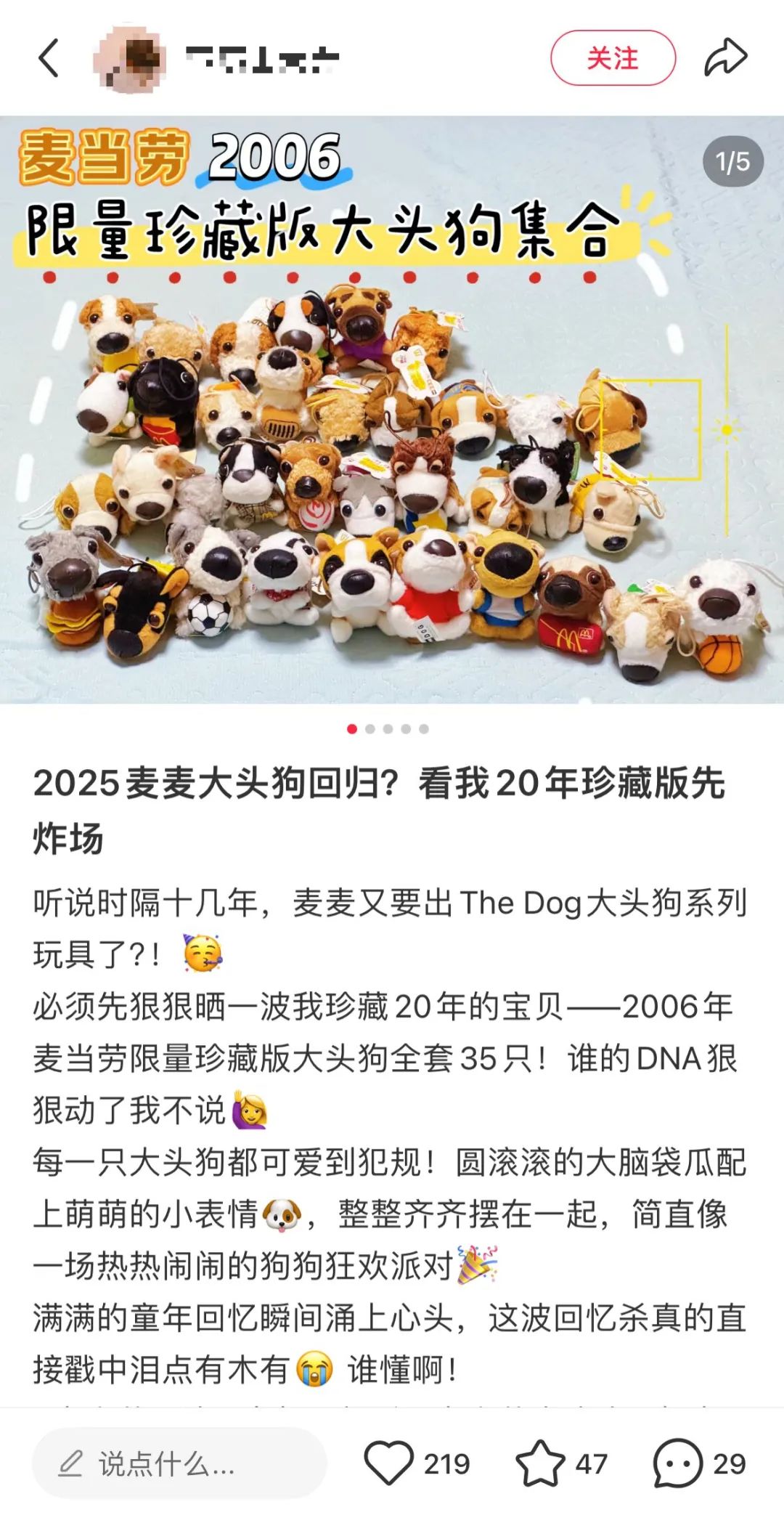
Task: Like the post with the heart icon
Action: (x=389, y=1463)
